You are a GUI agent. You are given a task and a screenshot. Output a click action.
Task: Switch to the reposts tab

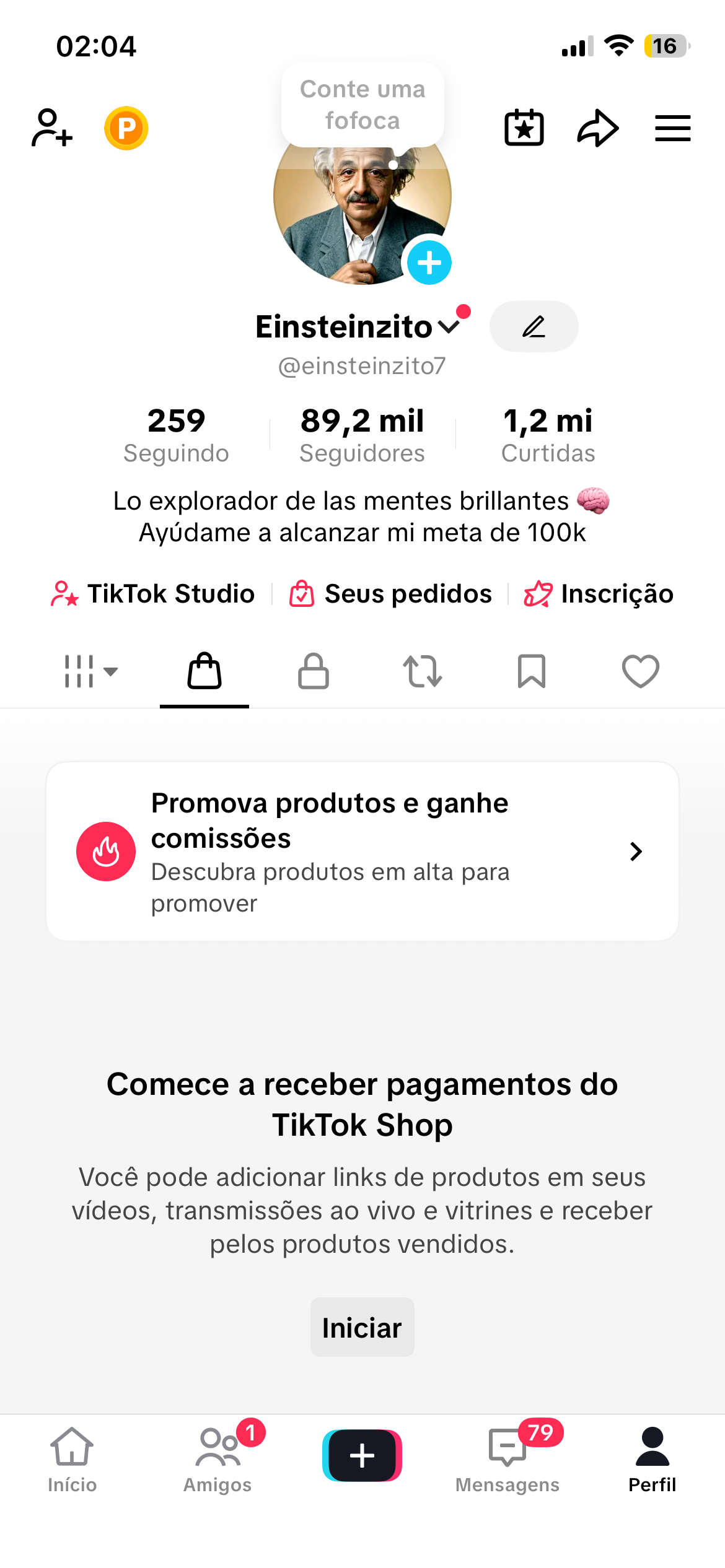coord(423,671)
